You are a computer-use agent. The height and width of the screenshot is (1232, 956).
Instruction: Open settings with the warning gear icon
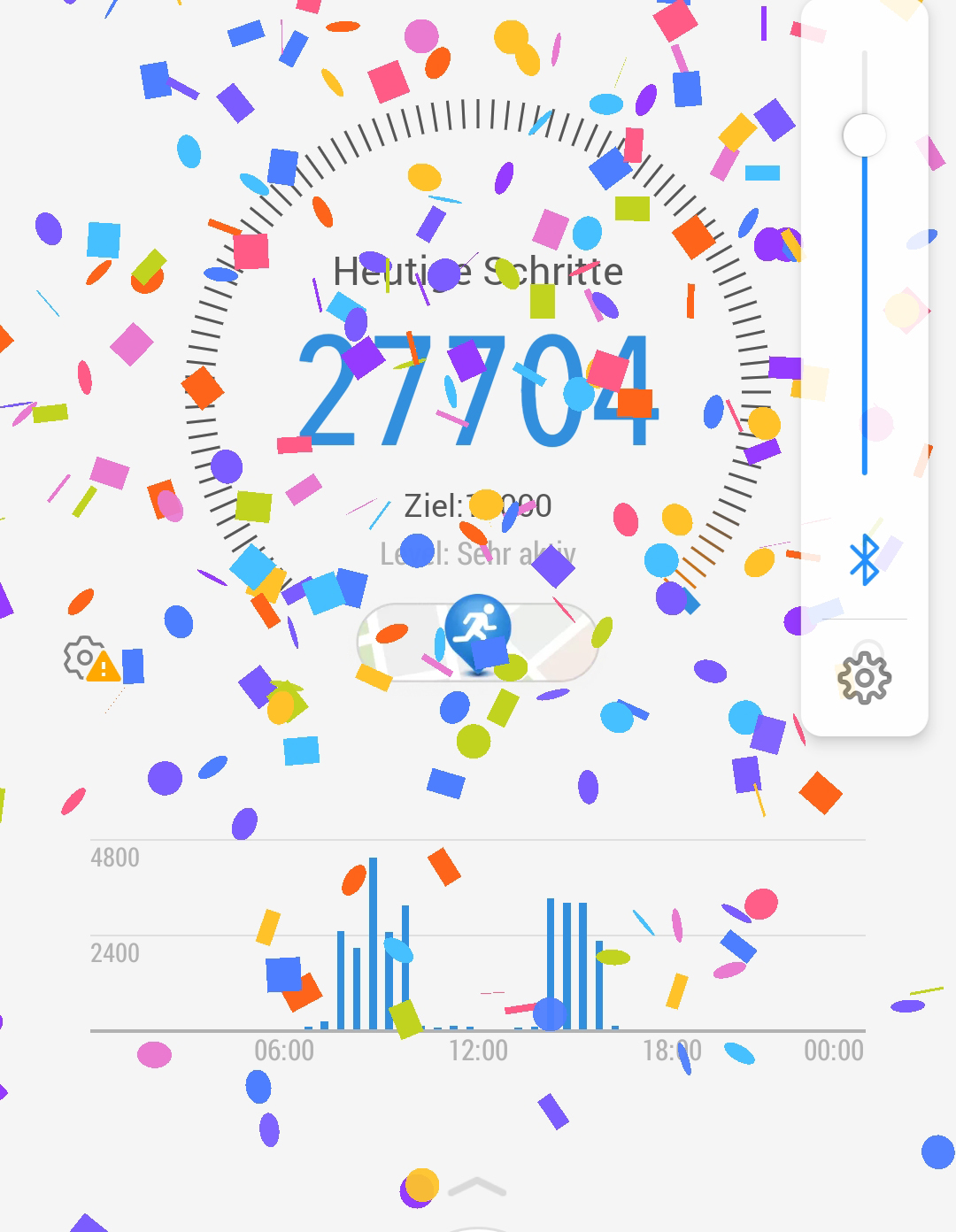coord(89,658)
